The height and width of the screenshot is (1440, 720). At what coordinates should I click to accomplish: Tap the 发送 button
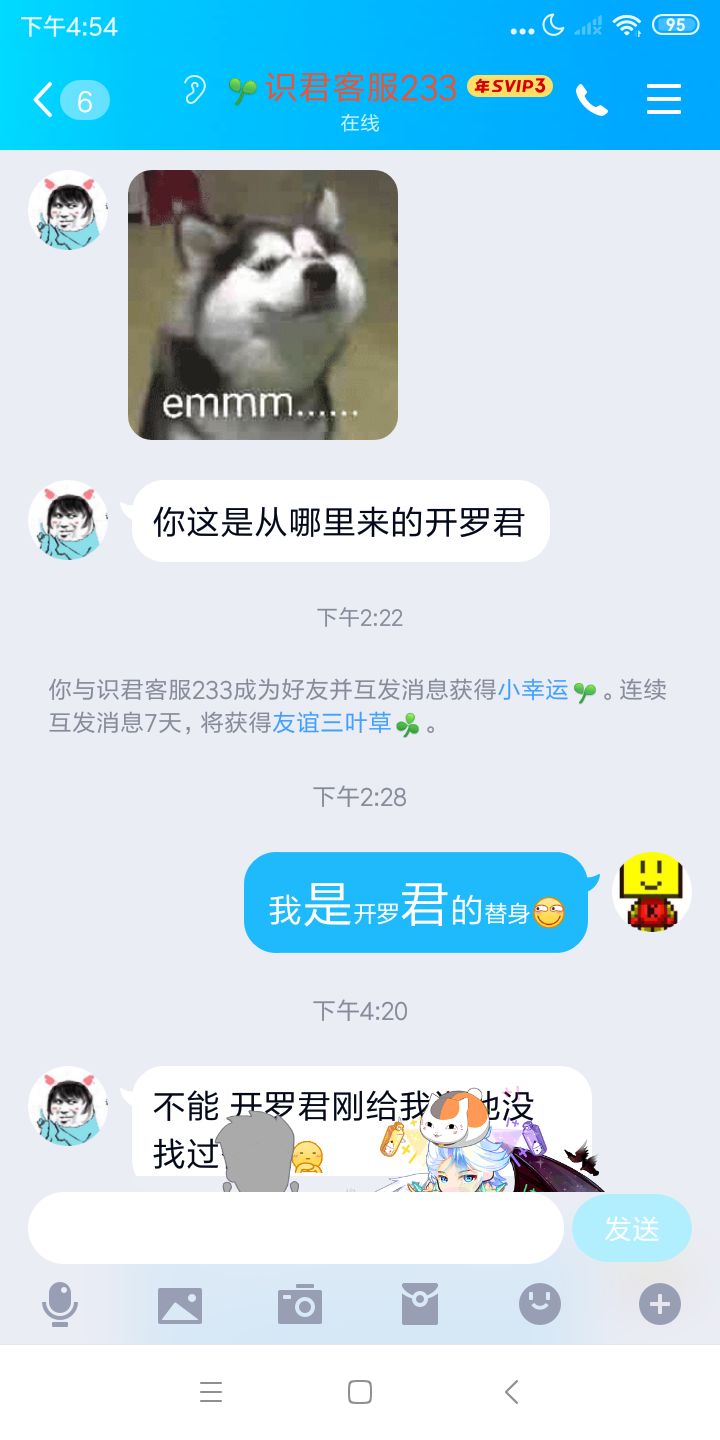[x=632, y=1228]
